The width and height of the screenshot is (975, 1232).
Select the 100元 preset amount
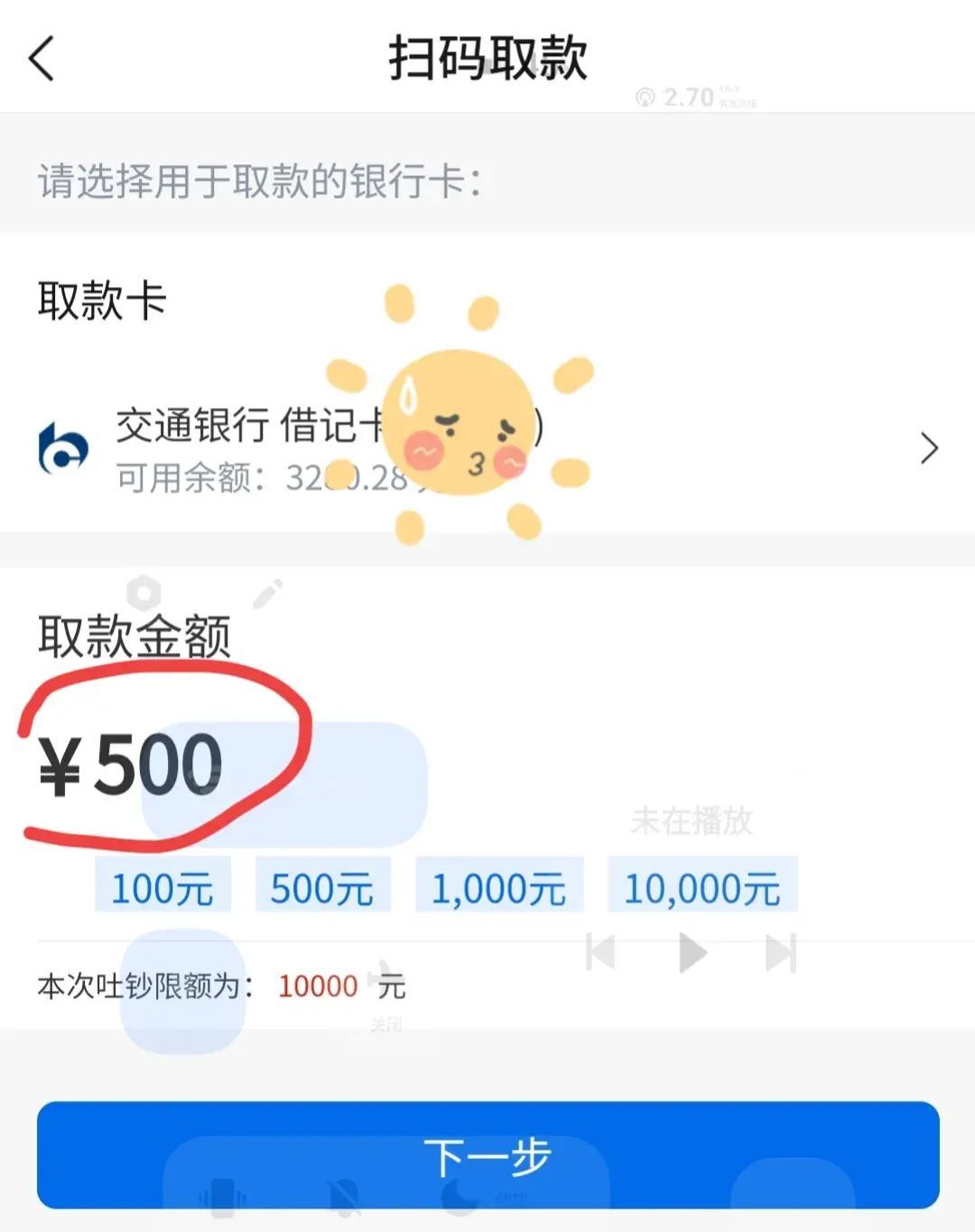(163, 886)
